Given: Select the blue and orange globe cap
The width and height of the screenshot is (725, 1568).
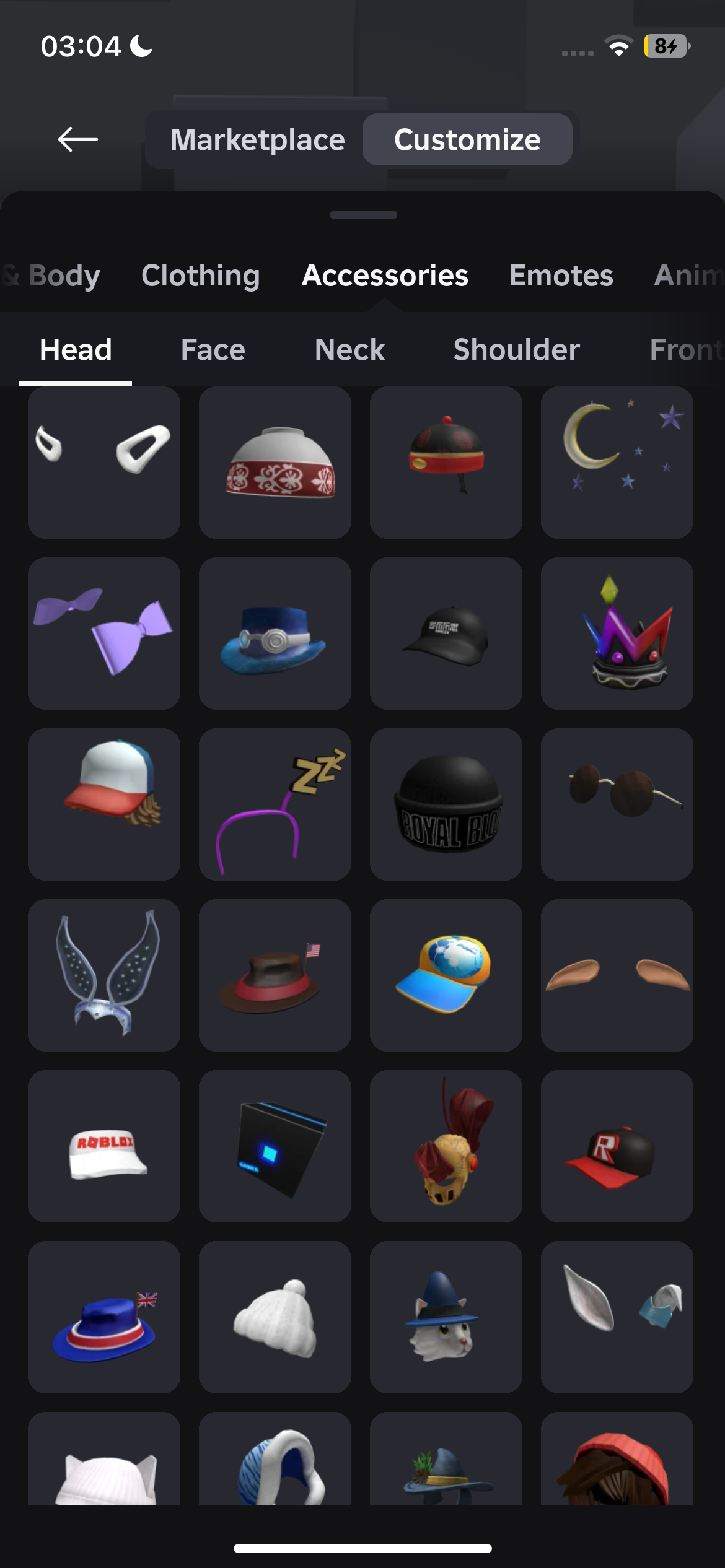Looking at the screenshot, I should click(x=446, y=975).
